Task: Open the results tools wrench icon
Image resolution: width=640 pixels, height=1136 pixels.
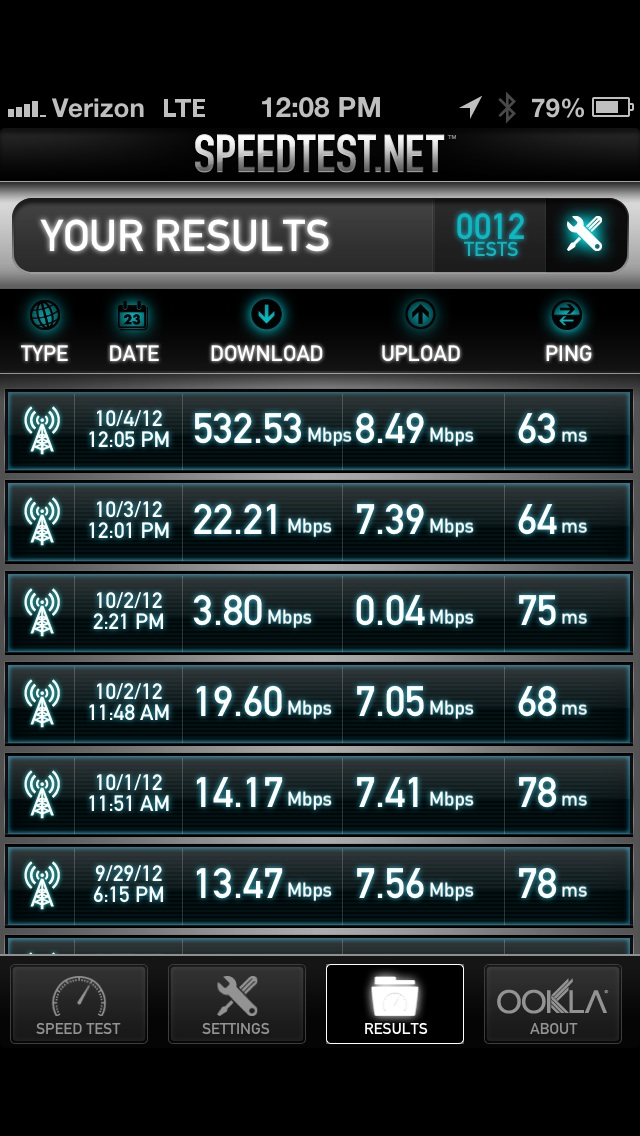Action: click(586, 235)
